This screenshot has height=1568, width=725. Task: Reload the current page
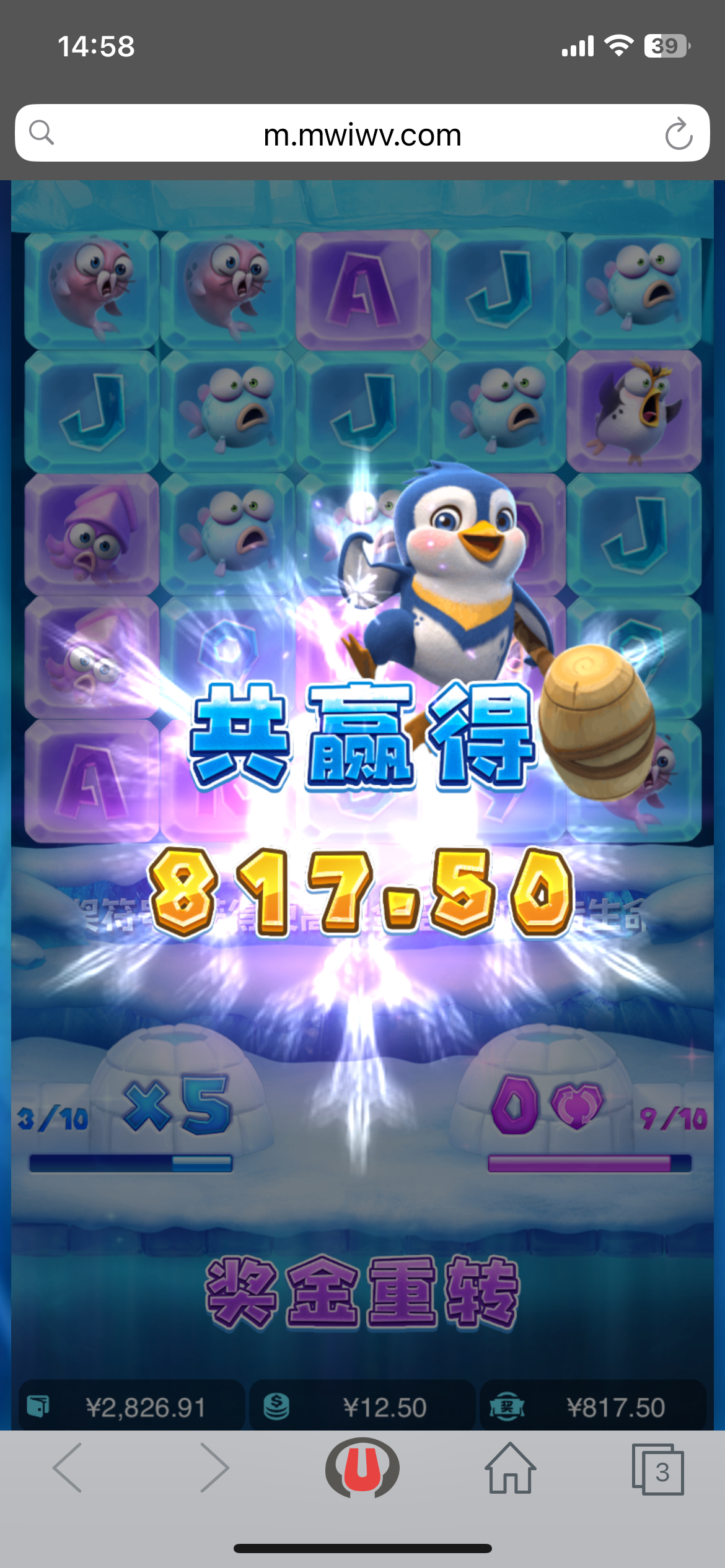(x=679, y=134)
